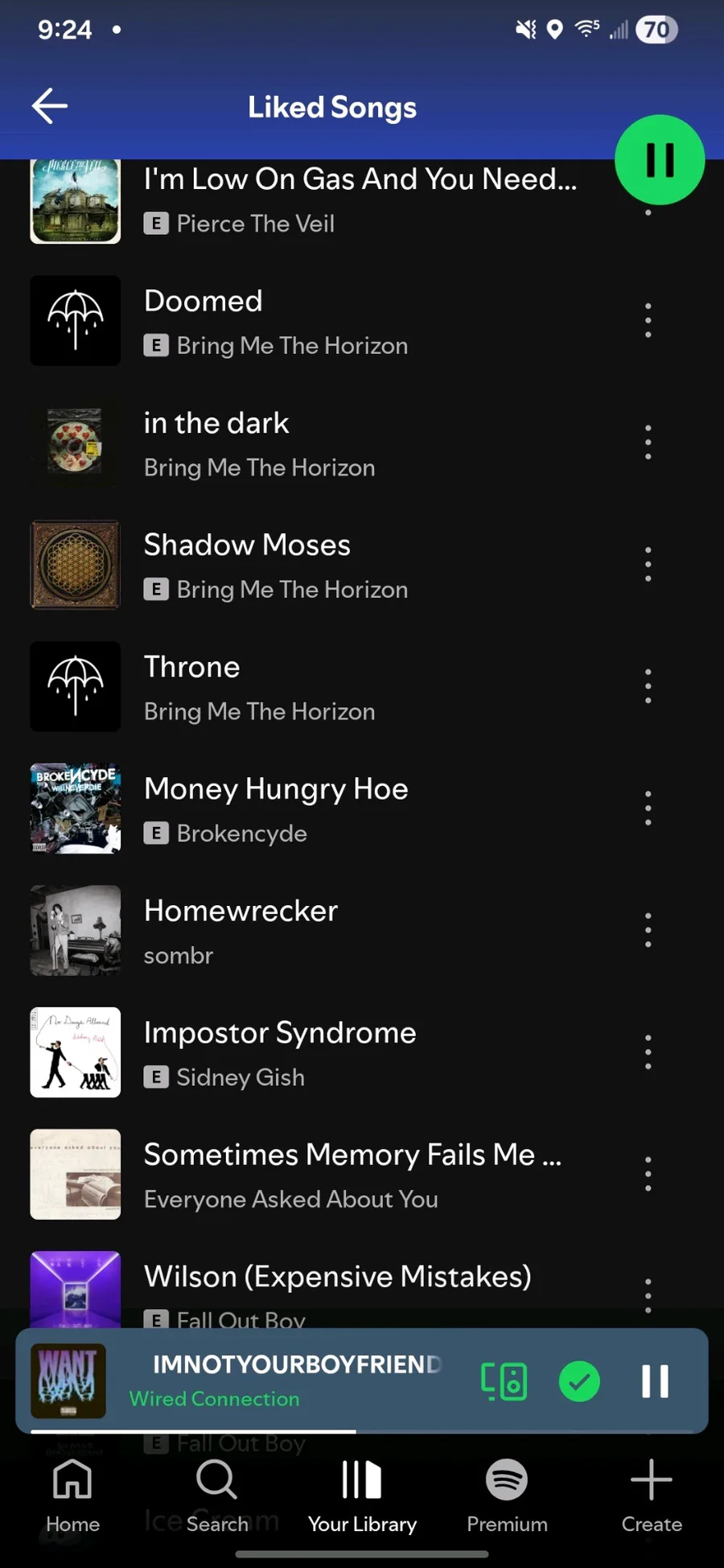Open more options for in the dark

coord(648,443)
